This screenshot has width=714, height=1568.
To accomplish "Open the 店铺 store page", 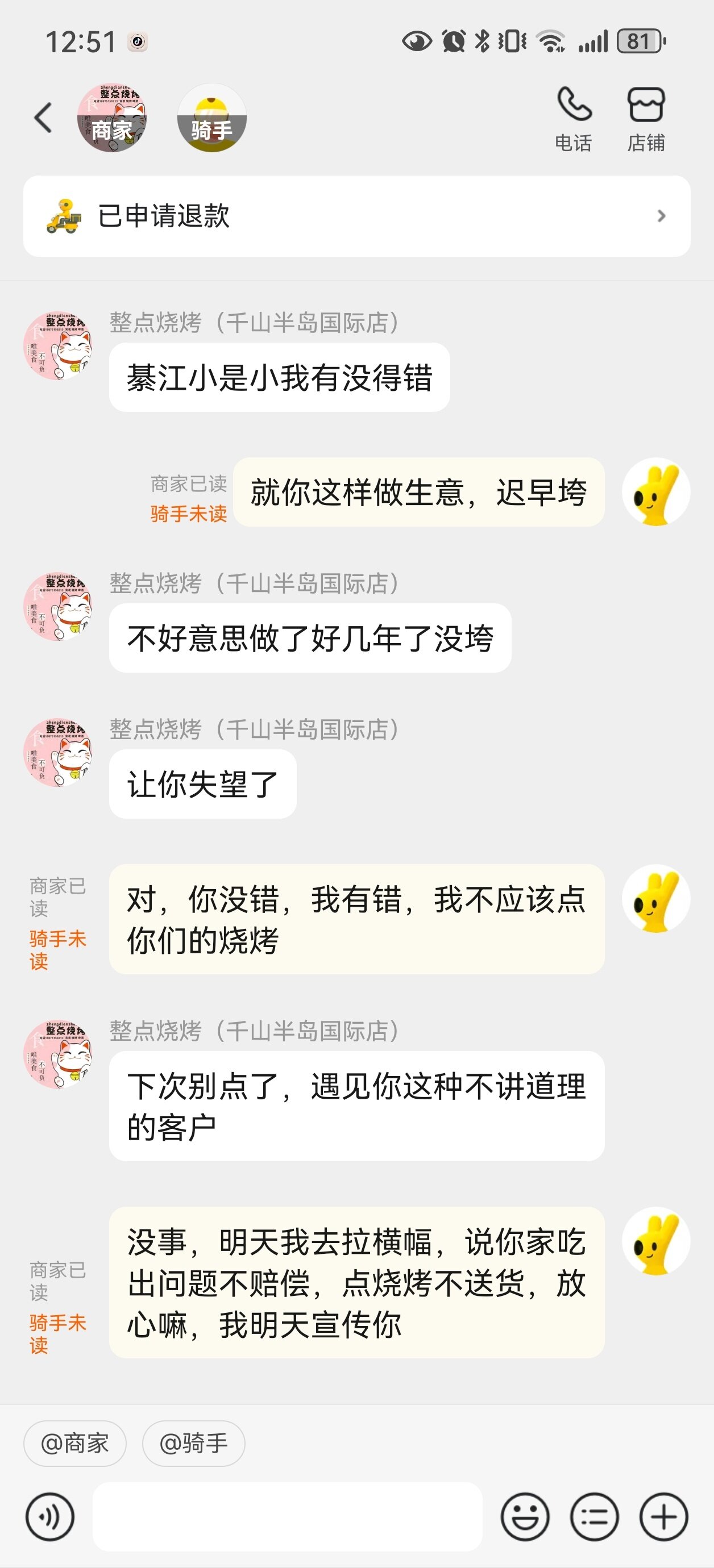I will tap(646, 118).
